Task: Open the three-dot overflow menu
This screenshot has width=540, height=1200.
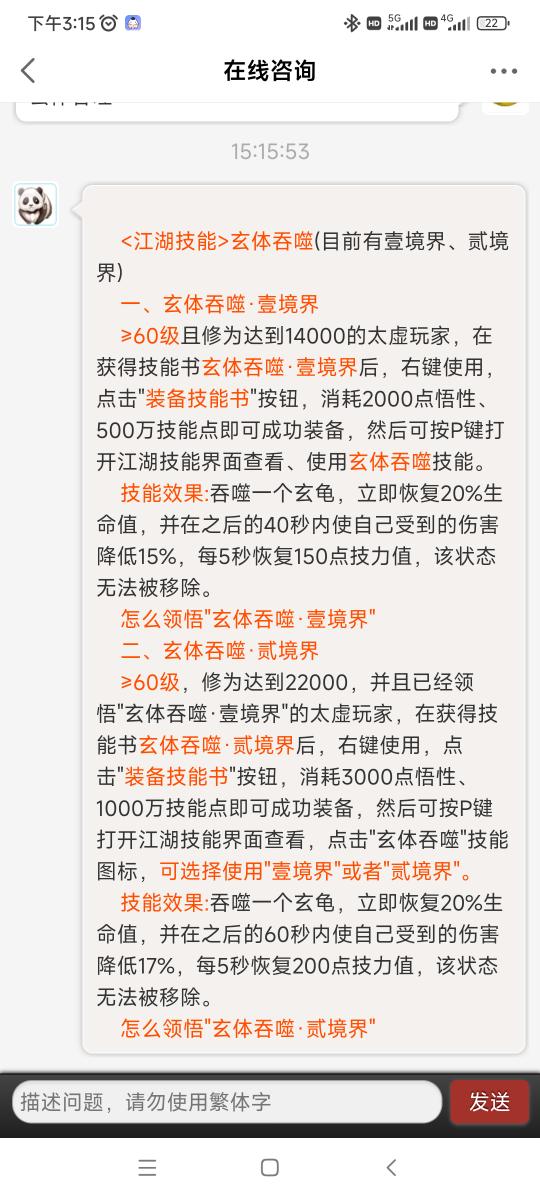Action: [x=504, y=72]
